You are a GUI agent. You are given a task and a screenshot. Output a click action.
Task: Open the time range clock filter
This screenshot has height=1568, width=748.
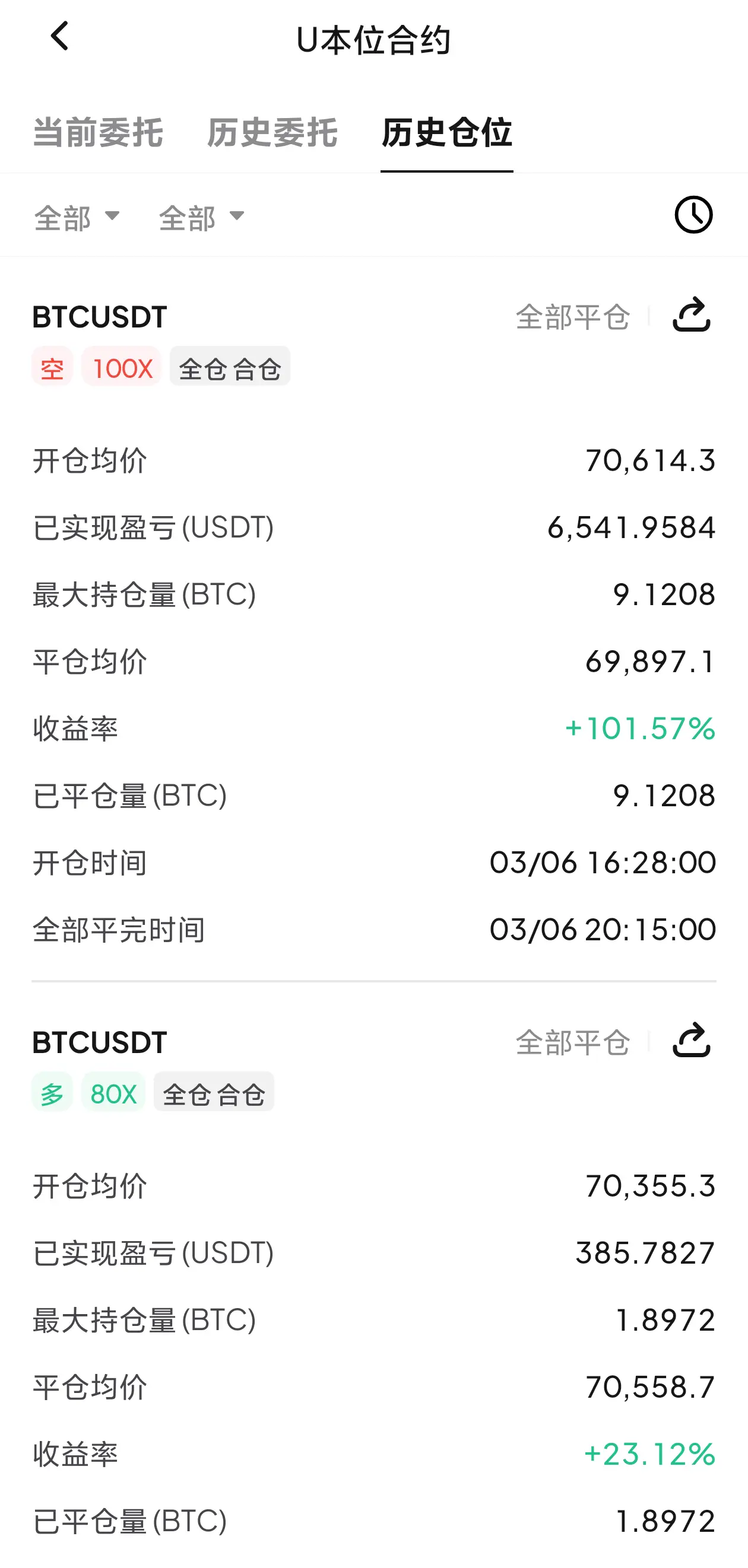[x=693, y=215]
